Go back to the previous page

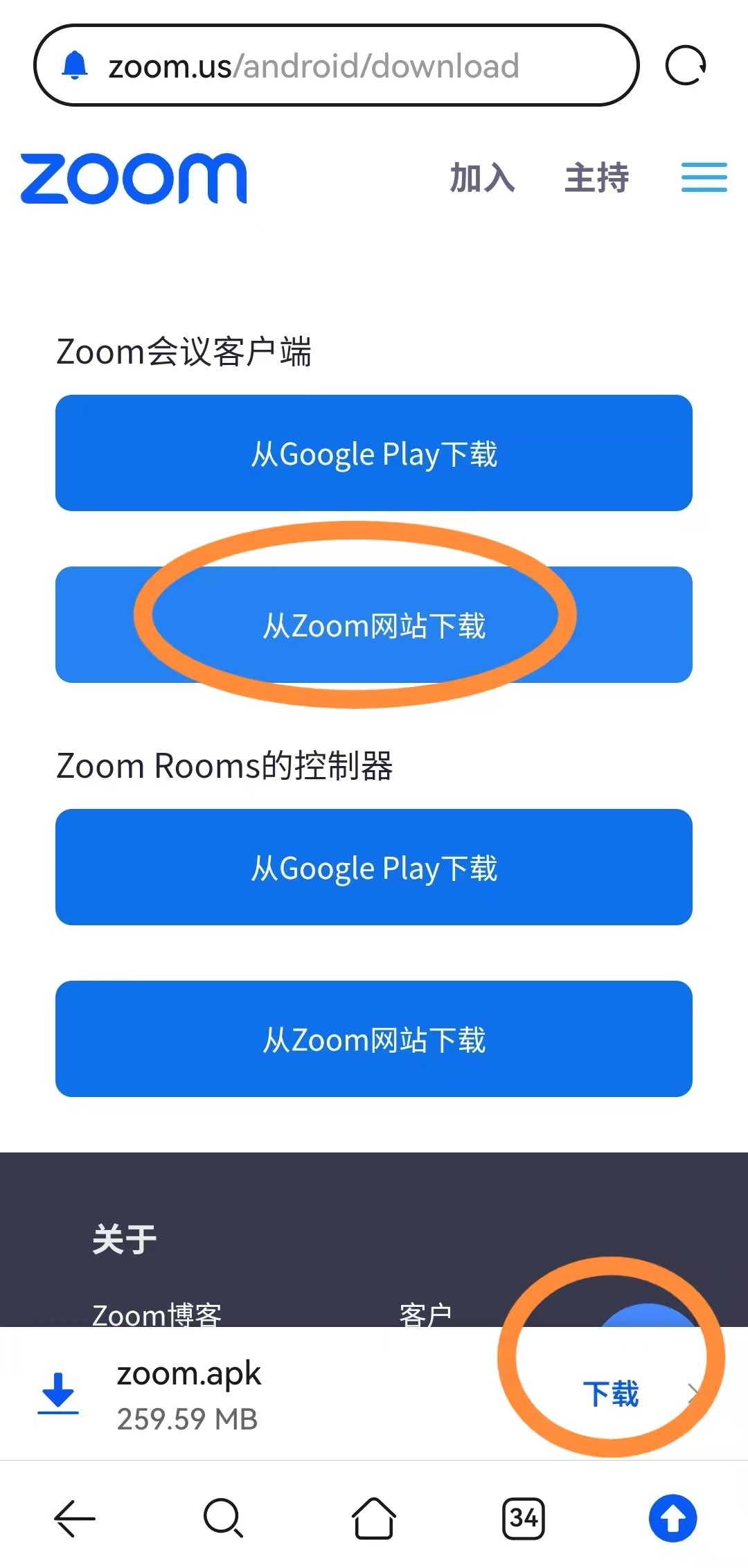pyautogui.click(x=75, y=1518)
